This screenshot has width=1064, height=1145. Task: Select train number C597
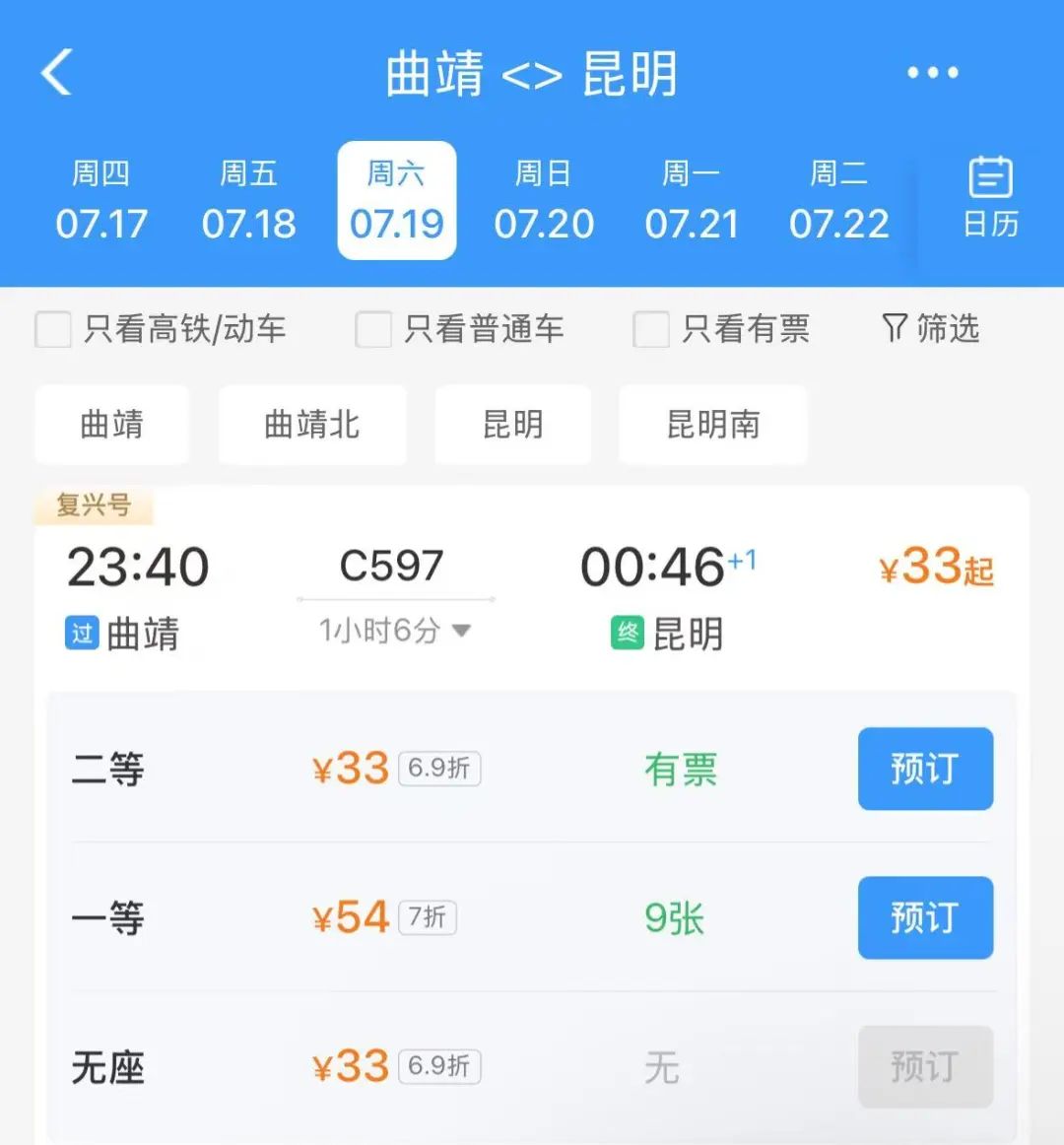click(394, 564)
